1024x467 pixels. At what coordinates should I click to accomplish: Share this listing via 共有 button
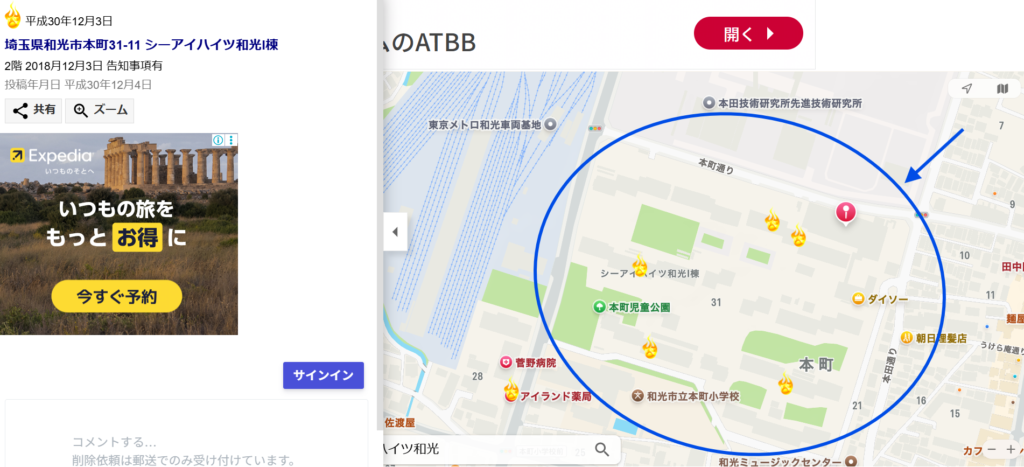coord(33,111)
